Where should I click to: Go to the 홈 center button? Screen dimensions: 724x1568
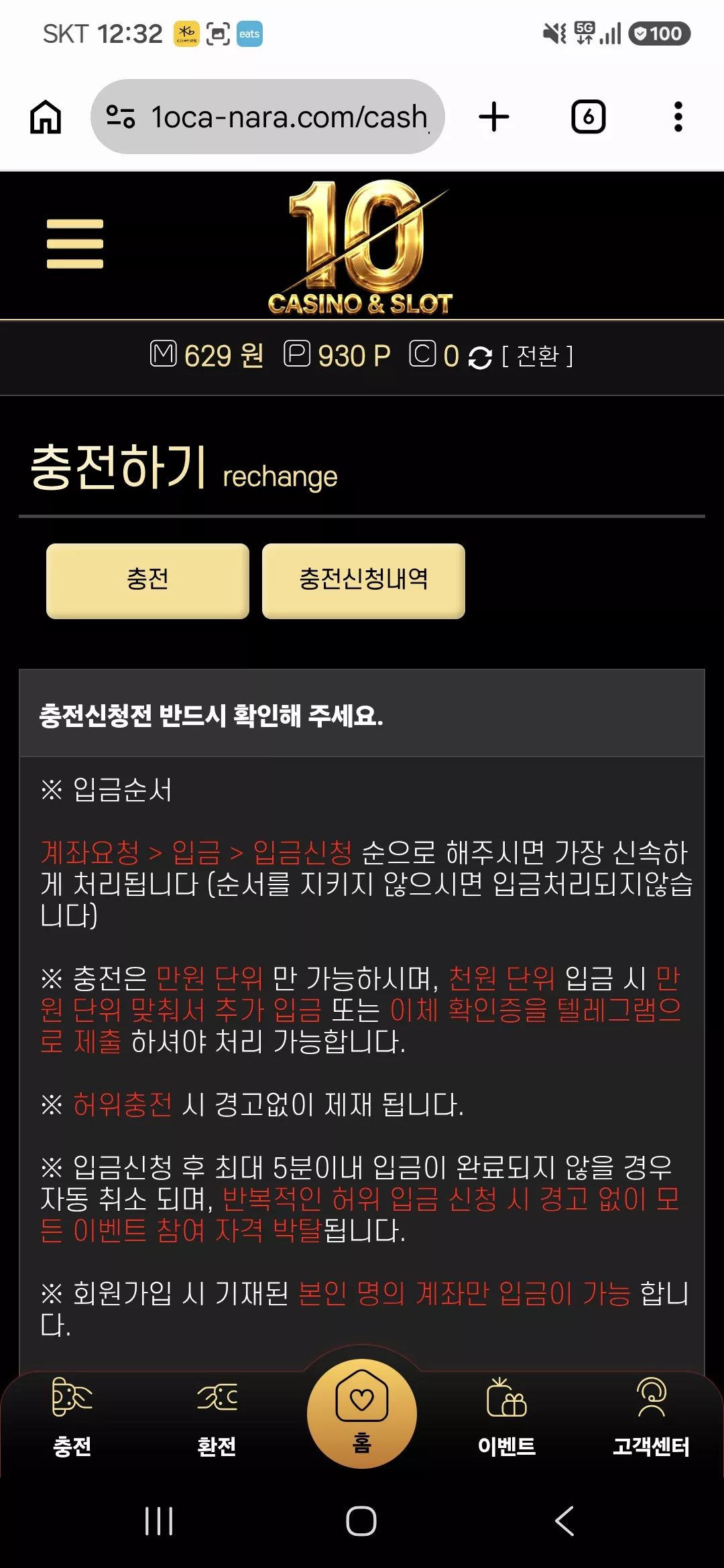pos(362,1413)
